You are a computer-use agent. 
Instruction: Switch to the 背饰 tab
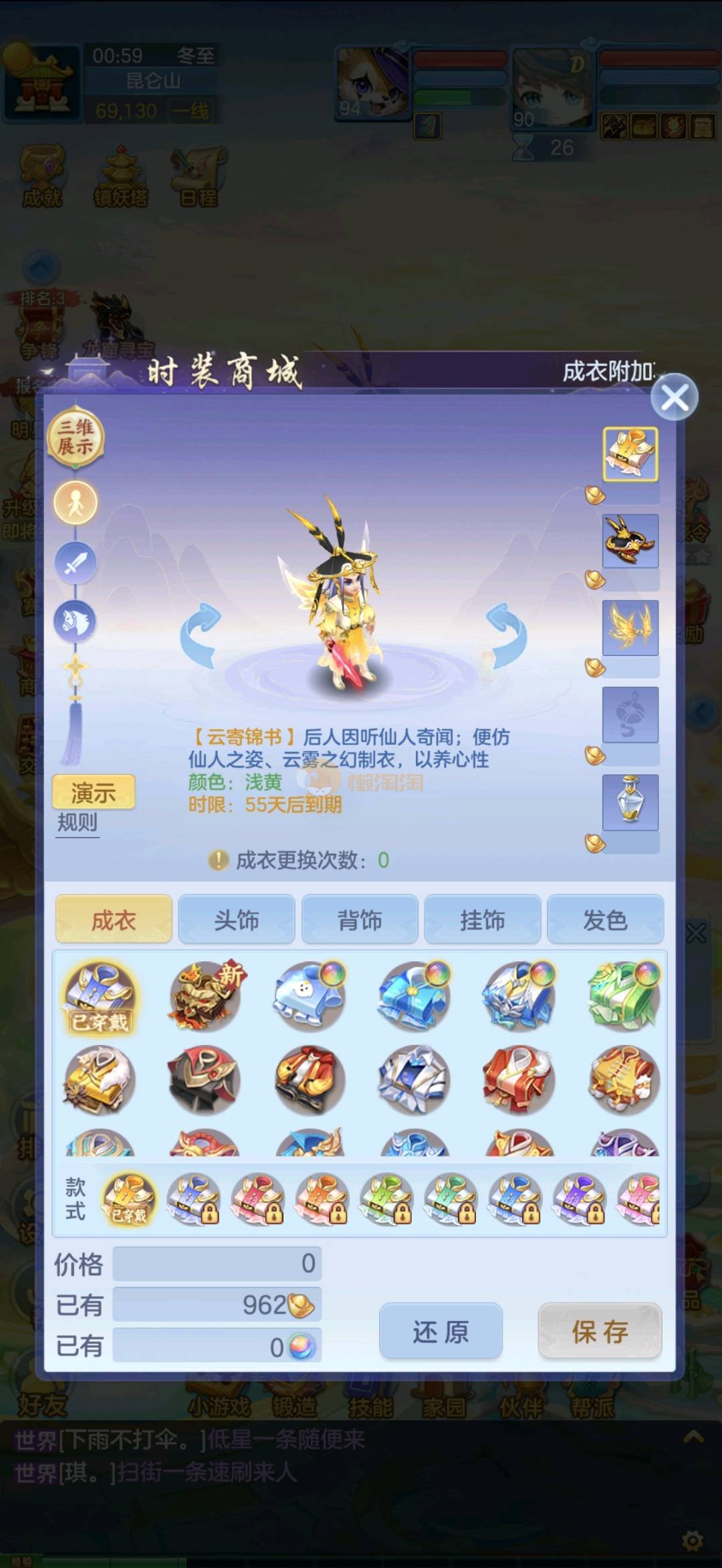click(x=360, y=920)
